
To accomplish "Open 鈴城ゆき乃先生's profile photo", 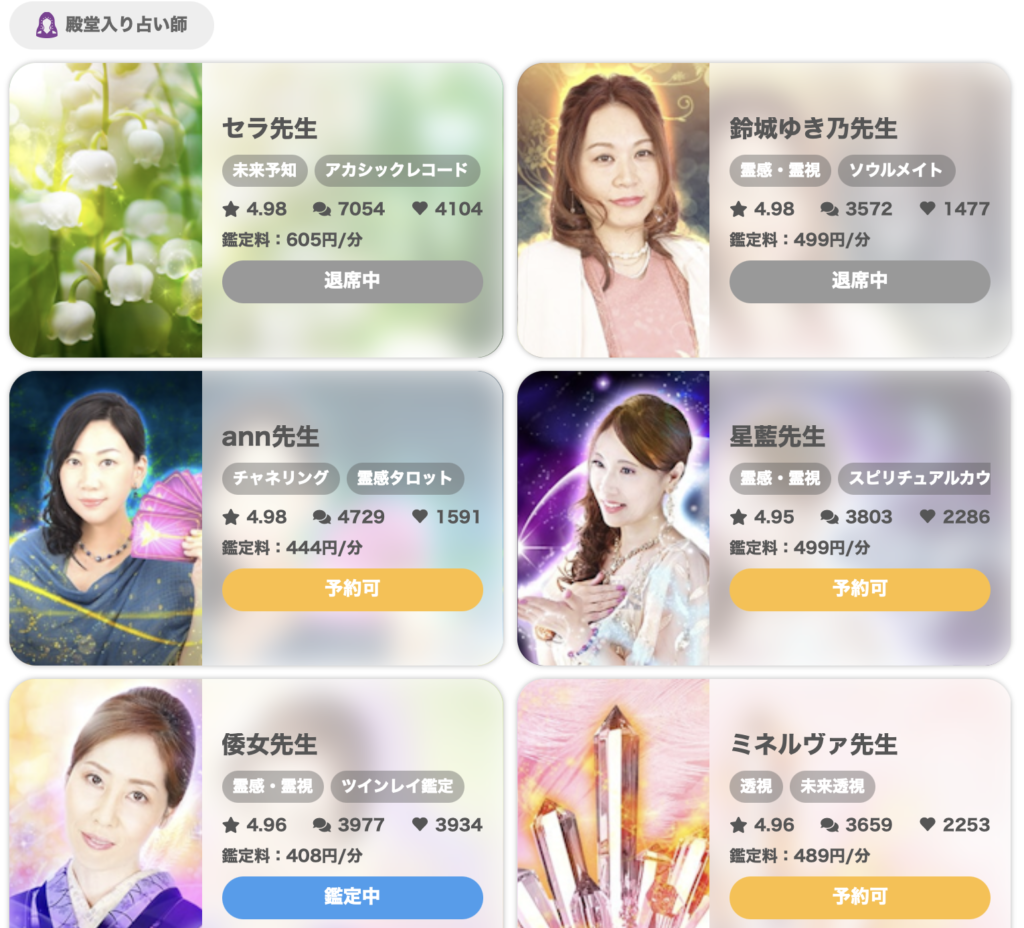I will click(x=613, y=210).
